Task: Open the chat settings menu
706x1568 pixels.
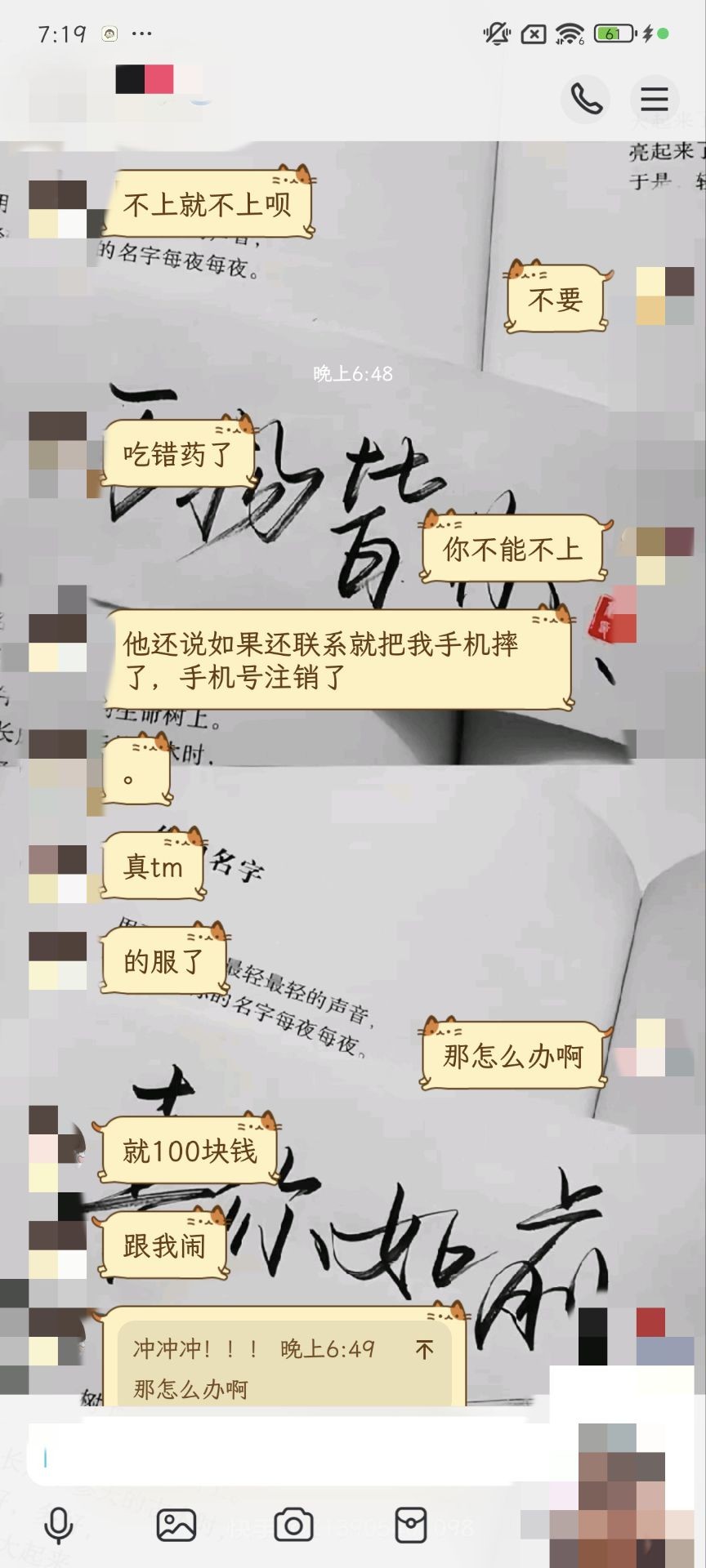Action: pos(654,99)
